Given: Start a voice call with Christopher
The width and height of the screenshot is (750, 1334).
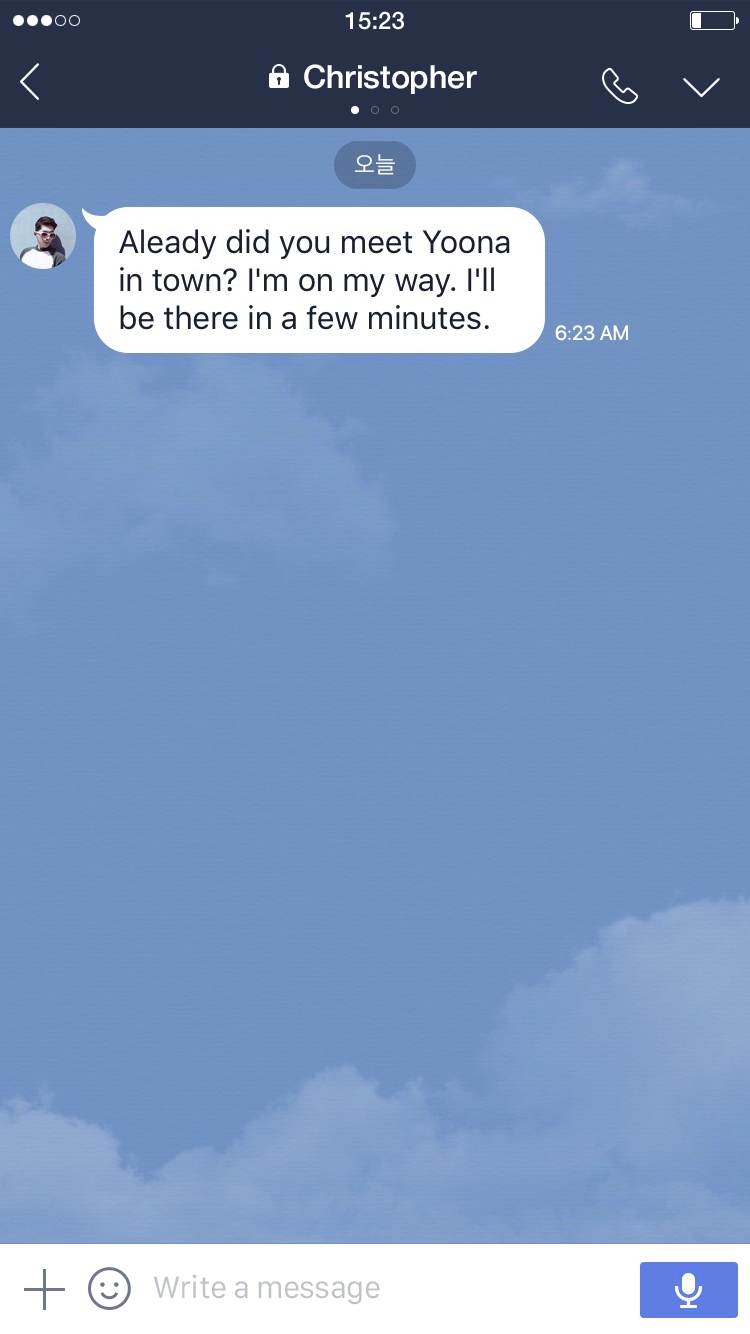Looking at the screenshot, I should click(619, 86).
